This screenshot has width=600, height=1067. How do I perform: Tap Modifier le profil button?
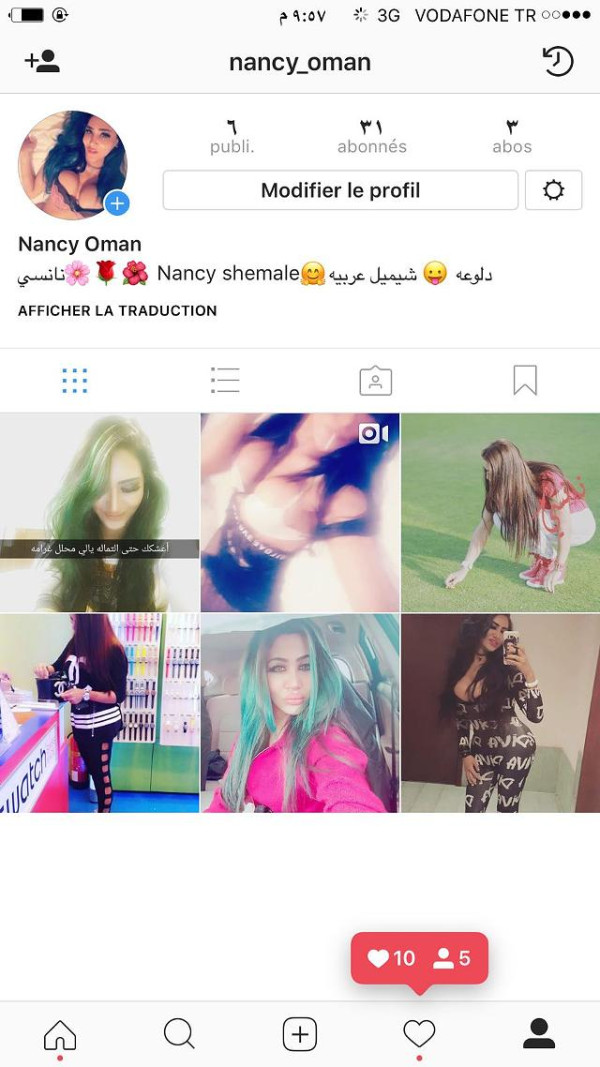point(340,190)
